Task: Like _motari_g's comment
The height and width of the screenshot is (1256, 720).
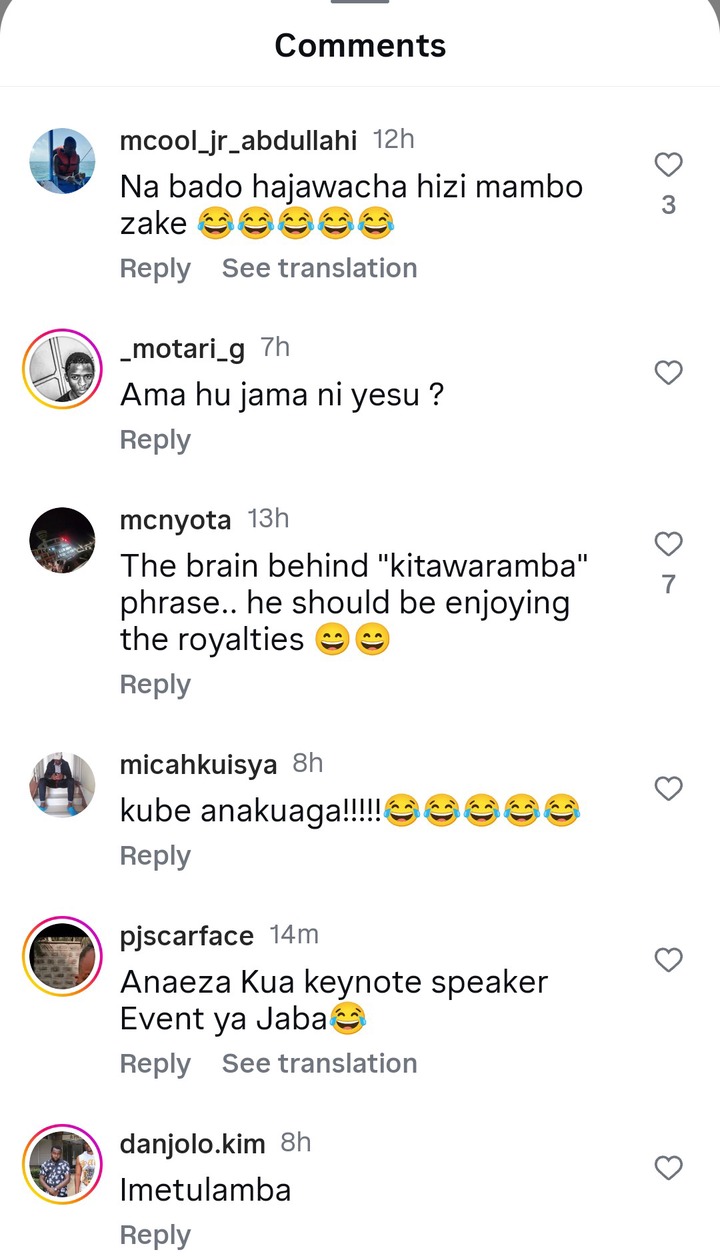Action: tap(668, 373)
